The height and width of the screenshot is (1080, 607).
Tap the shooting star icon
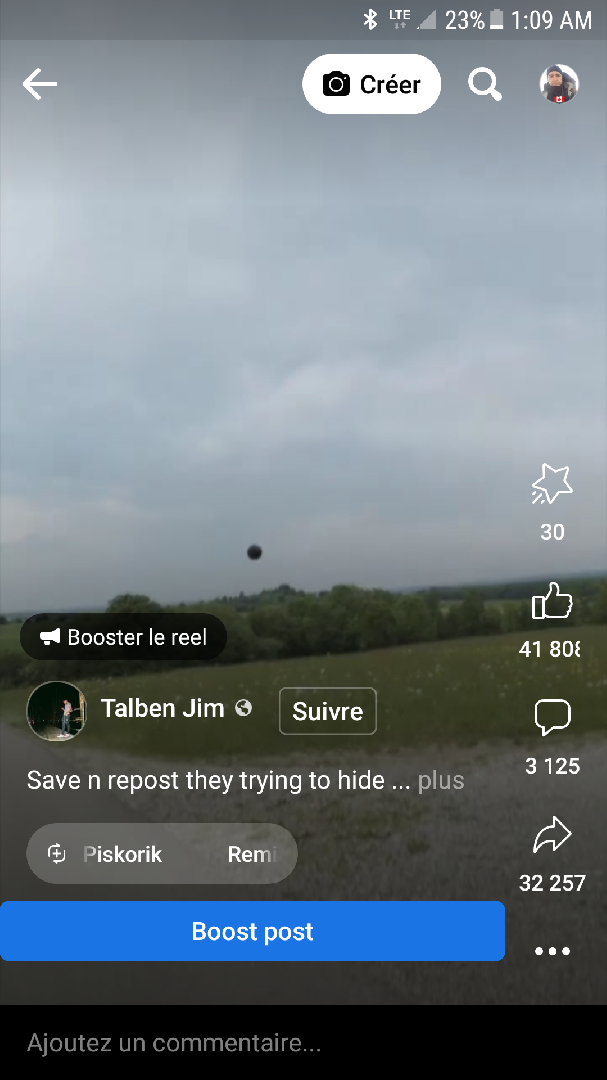tap(552, 485)
